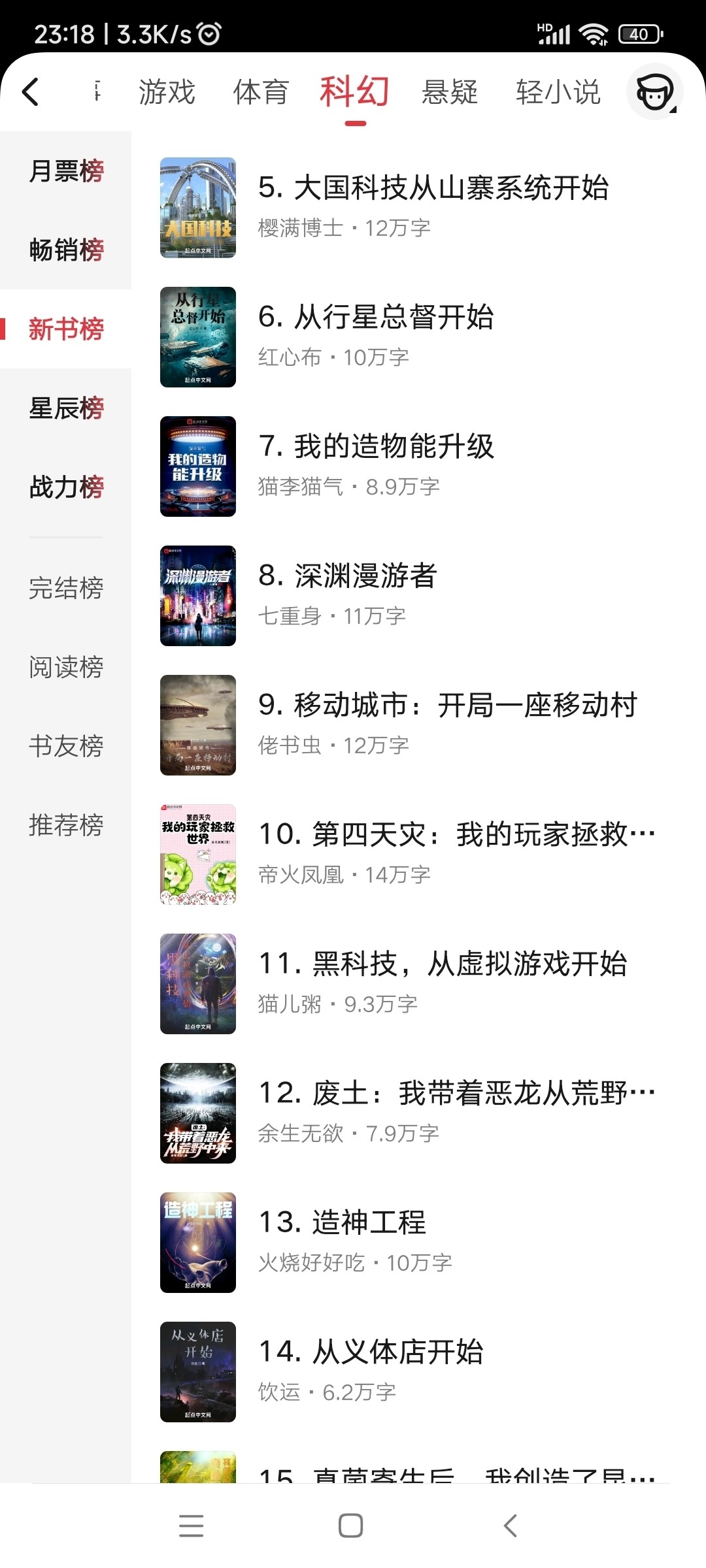Open the 月票榜 ranking
Viewport: 706px width, 1568px height.
(x=66, y=171)
